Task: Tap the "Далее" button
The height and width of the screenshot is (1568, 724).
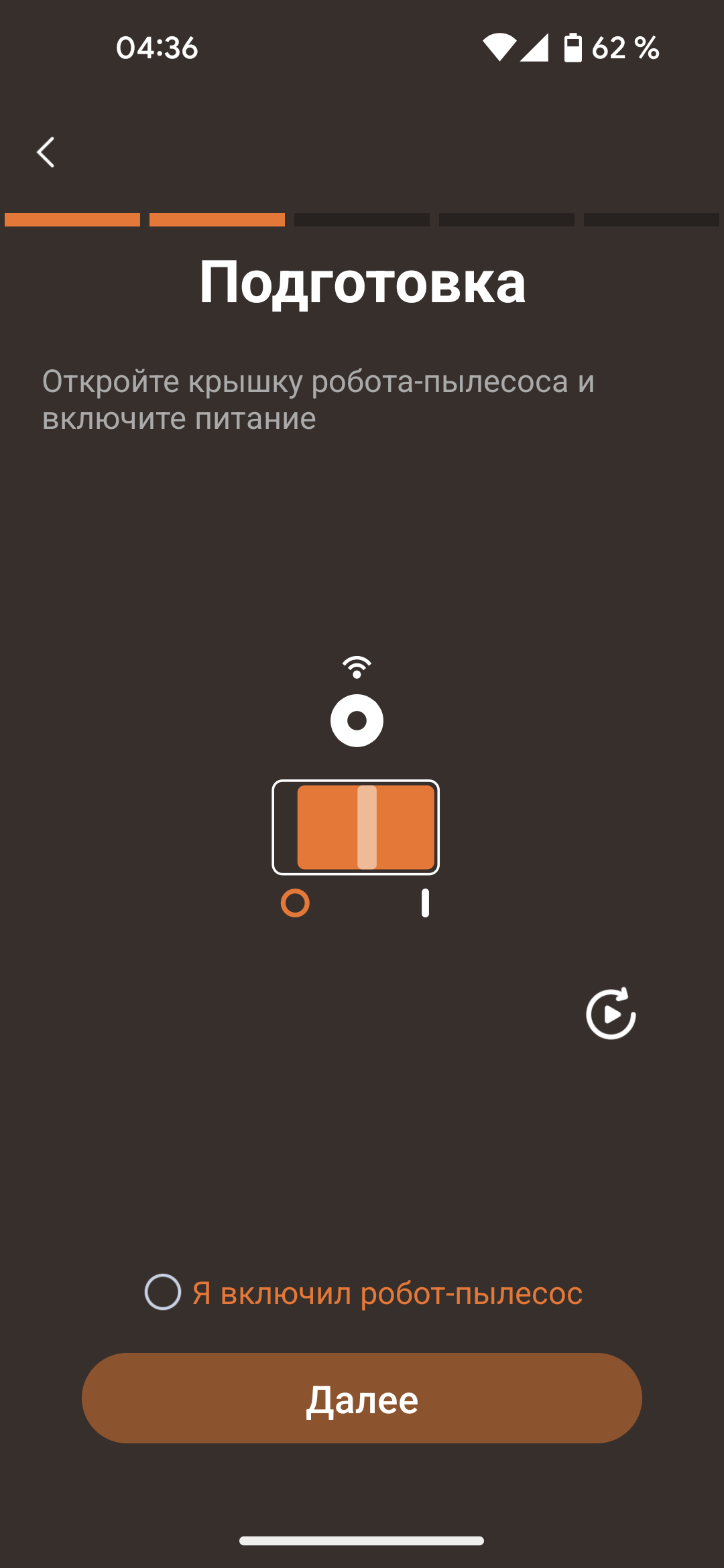Action: 362,1398
